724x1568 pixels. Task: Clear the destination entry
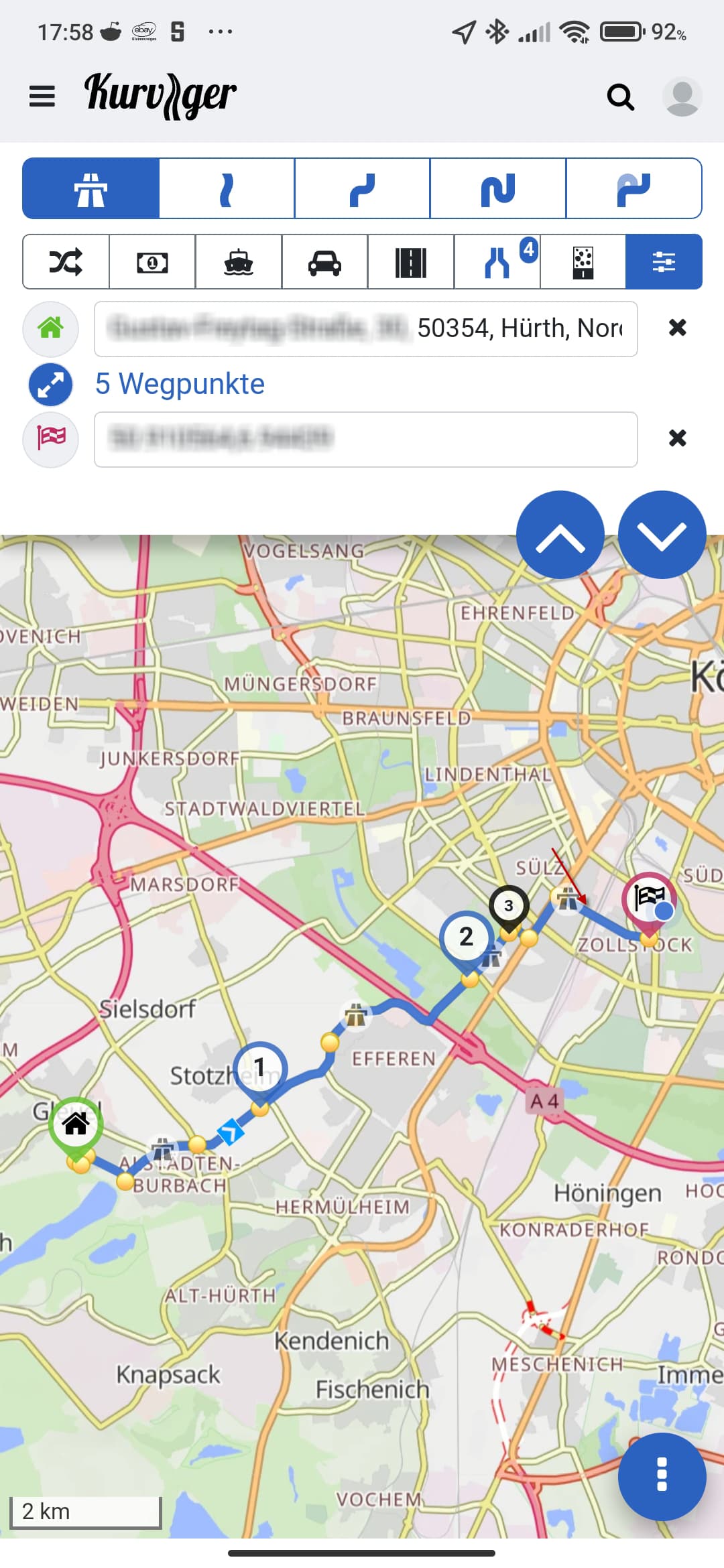coord(678,438)
